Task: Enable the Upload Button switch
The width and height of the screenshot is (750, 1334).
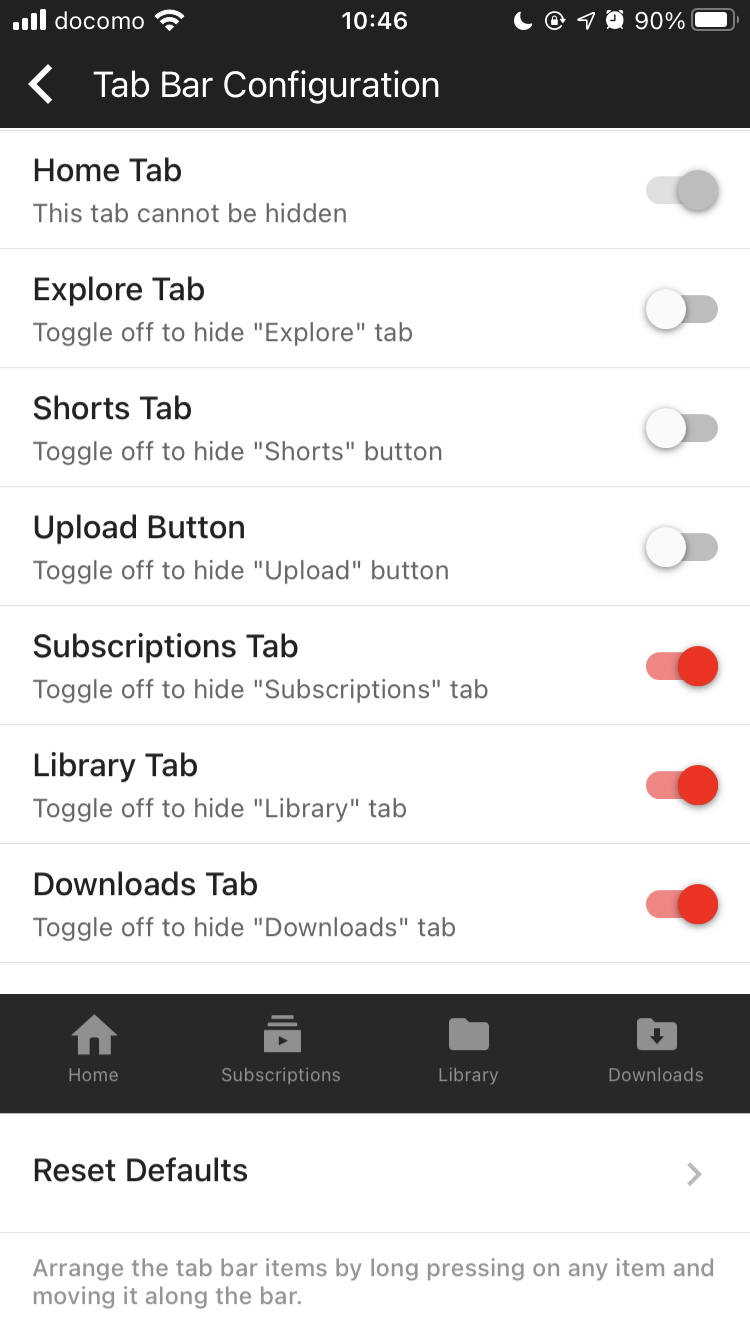Action: pyautogui.click(x=682, y=547)
